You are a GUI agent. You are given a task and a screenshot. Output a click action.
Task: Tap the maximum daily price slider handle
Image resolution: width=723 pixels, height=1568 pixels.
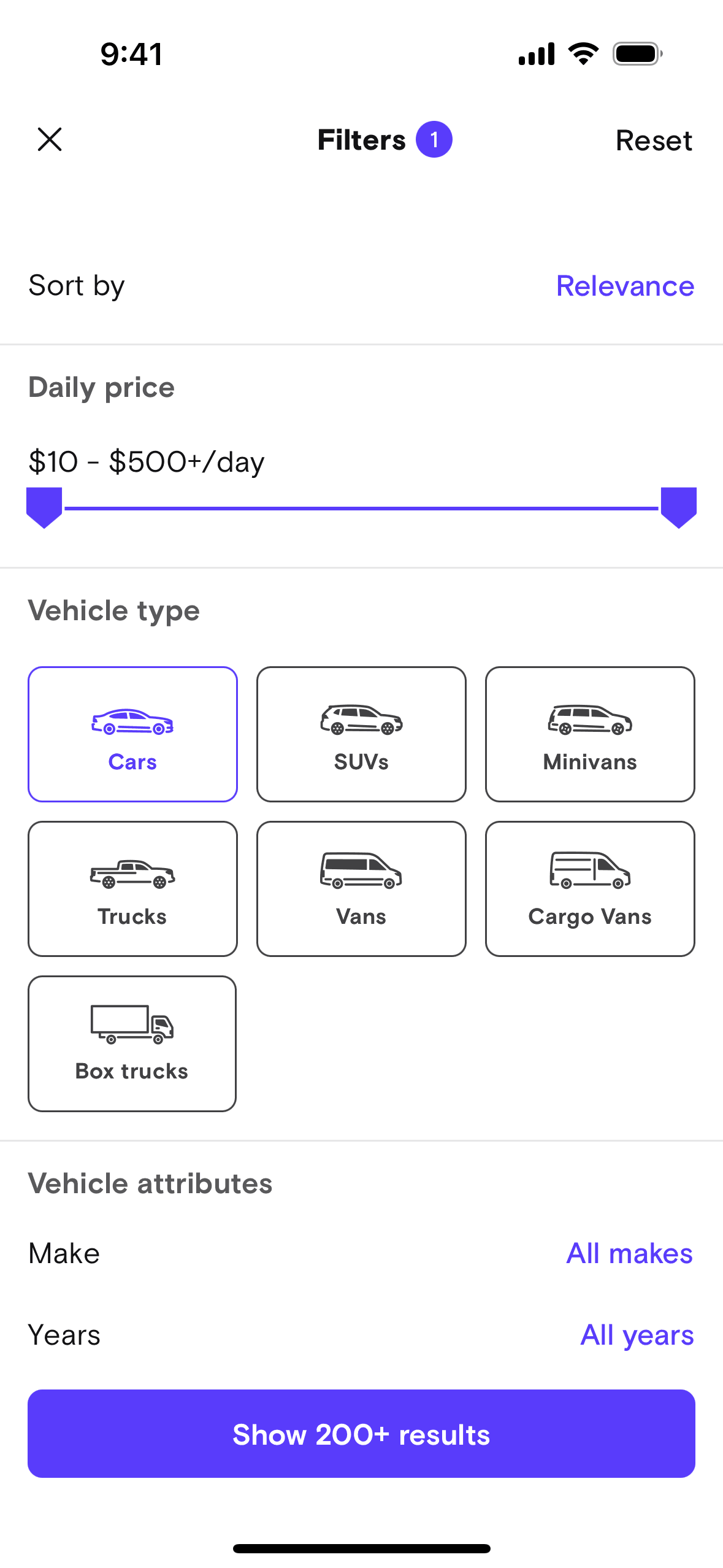tap(678, 506)
